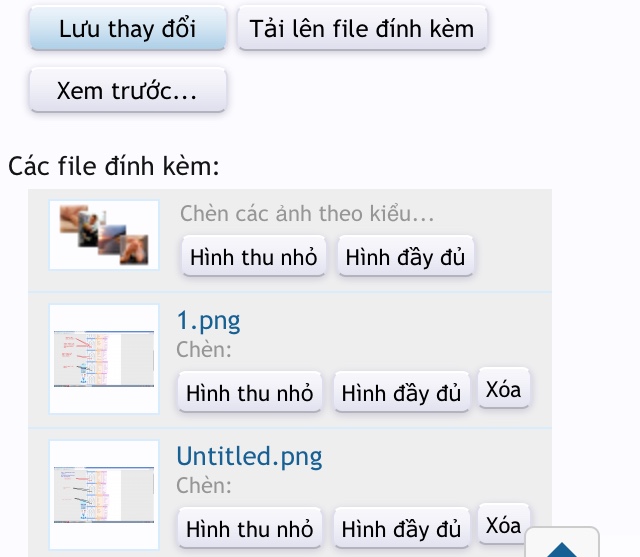Image resolution: width=640 pixels, height=557 pixels.
Task: Delete Untitled.png with Xóa
Action: [503, 526]
